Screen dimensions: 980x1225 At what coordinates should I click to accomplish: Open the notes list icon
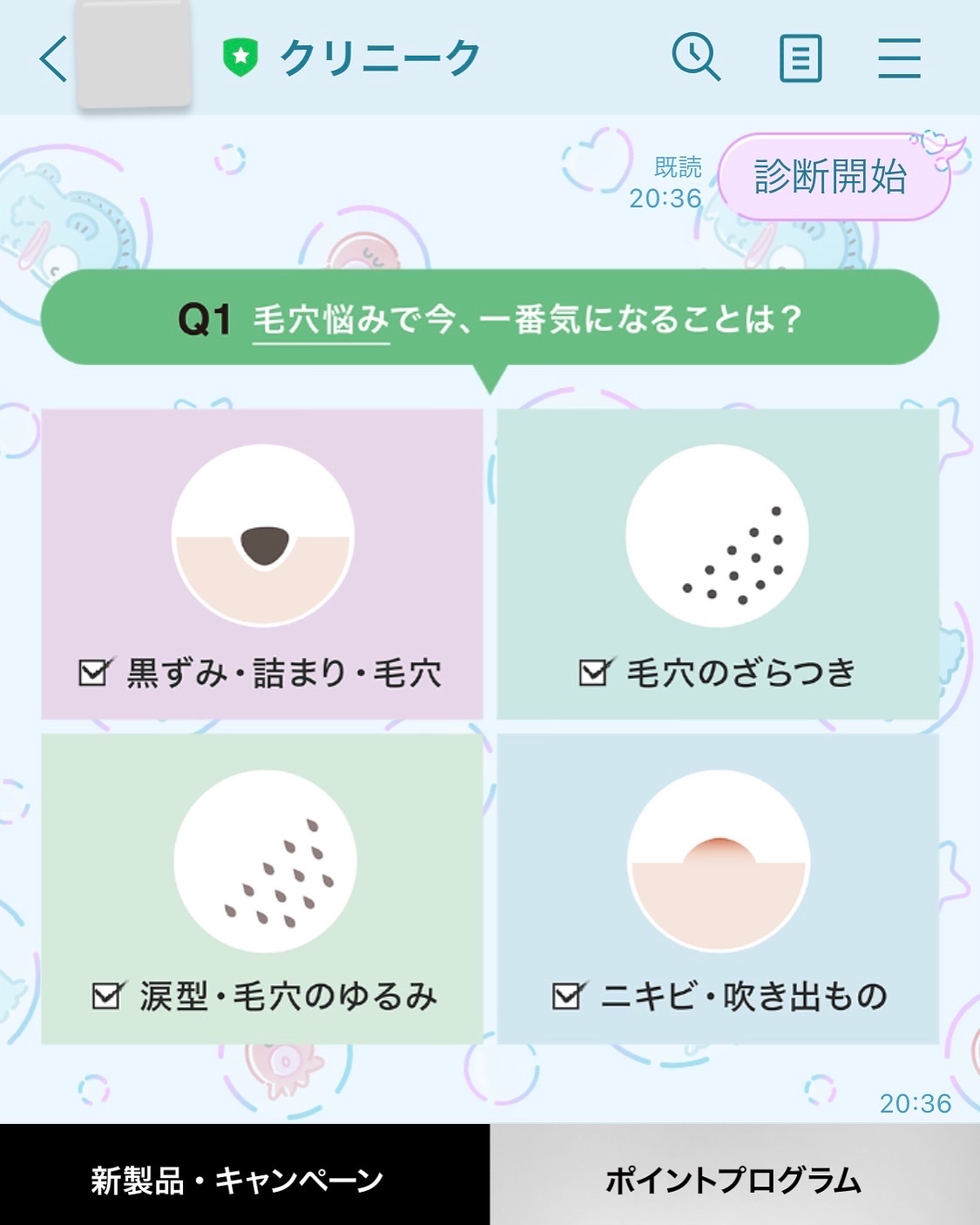800,59
